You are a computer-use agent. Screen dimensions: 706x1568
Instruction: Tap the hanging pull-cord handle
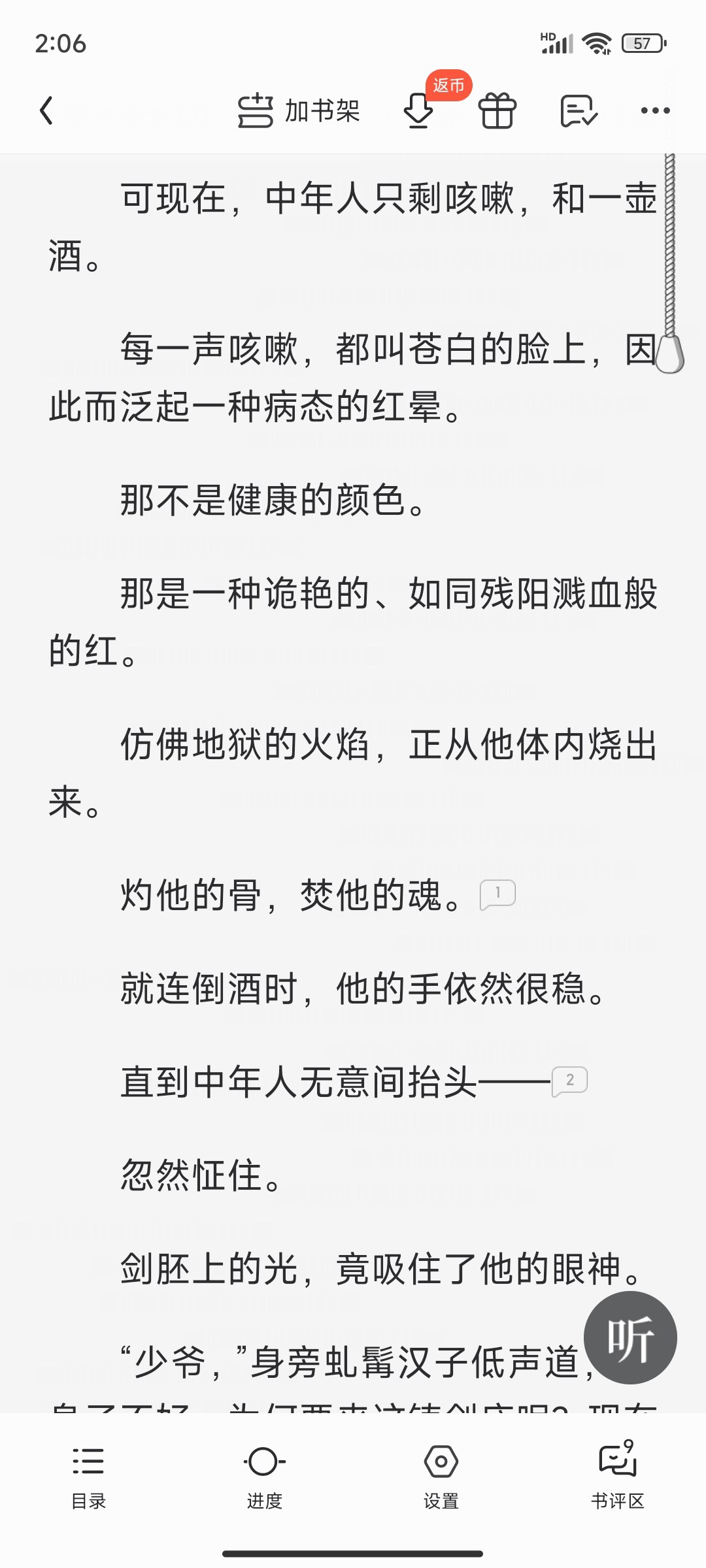coord(669,353)
